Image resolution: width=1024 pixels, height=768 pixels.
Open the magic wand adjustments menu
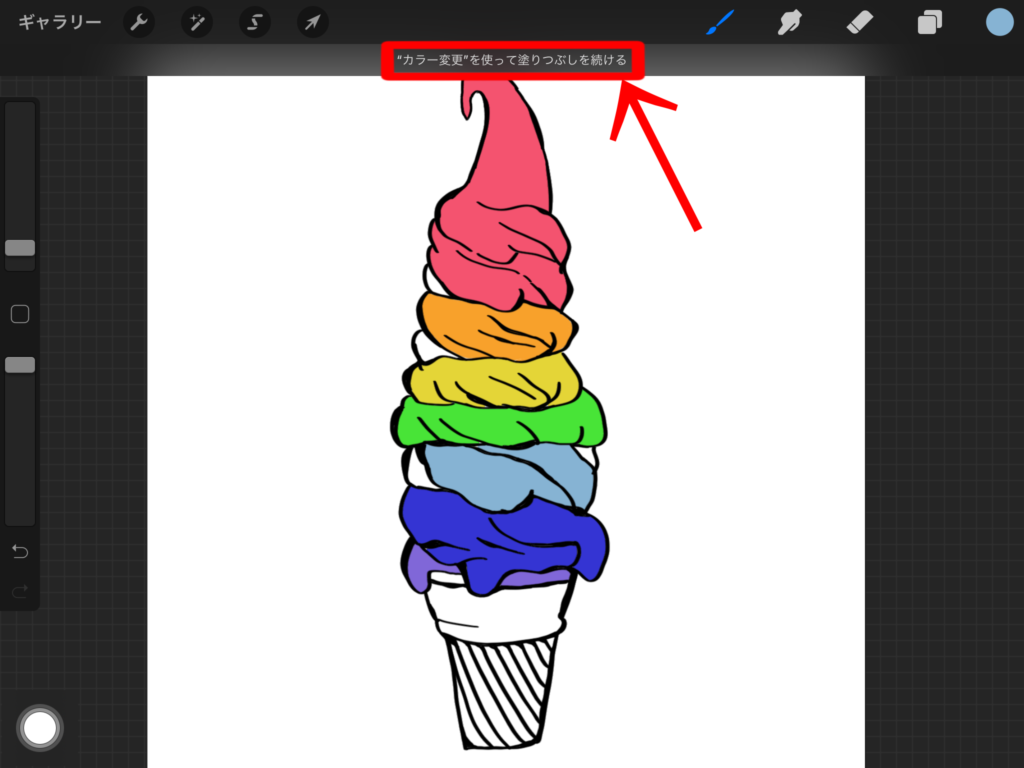pyautogui.click(x=197, y=22)
